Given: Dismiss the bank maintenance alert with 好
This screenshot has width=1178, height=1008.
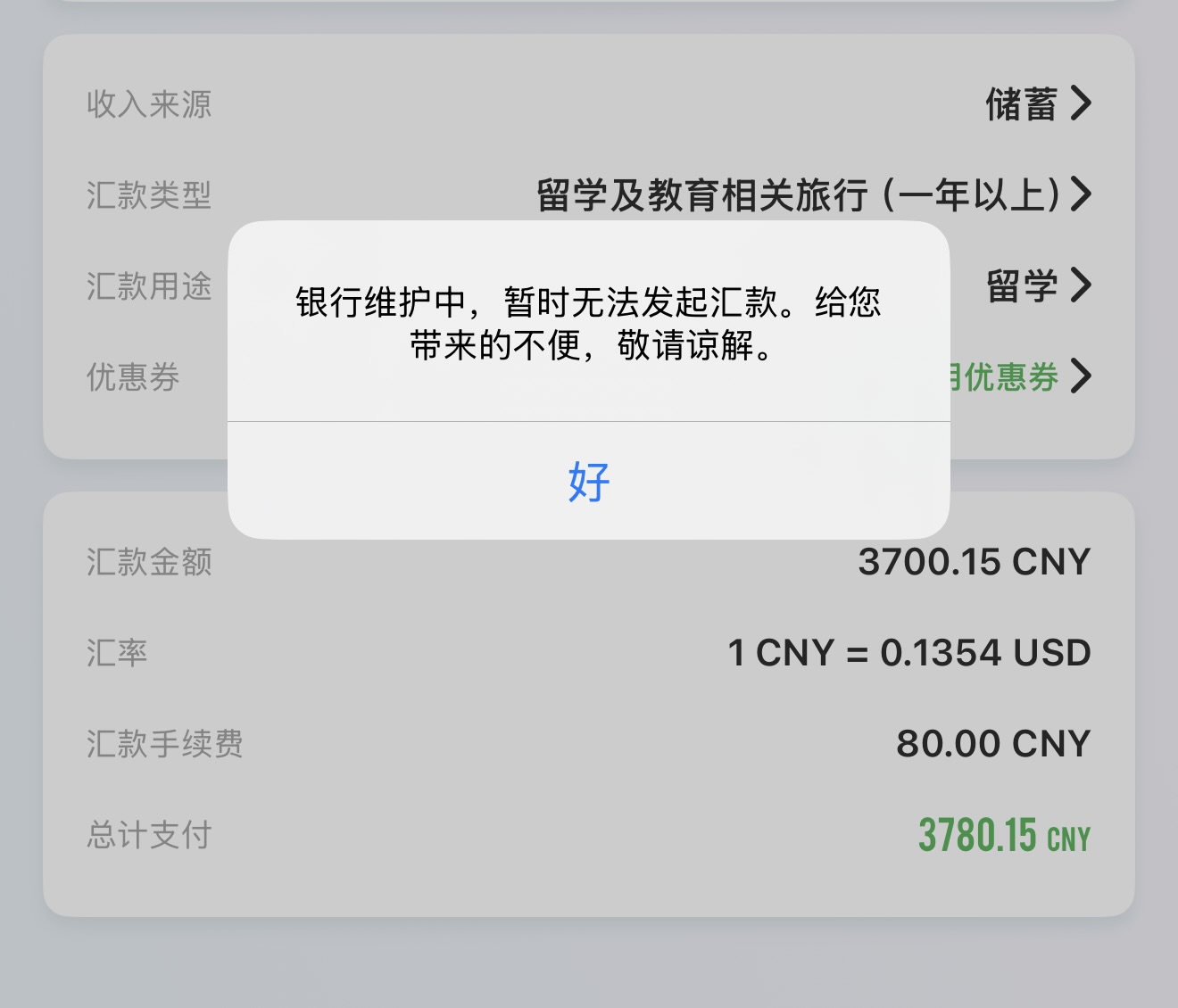Looking at the screenshot, I should click(x=588, y=482).
